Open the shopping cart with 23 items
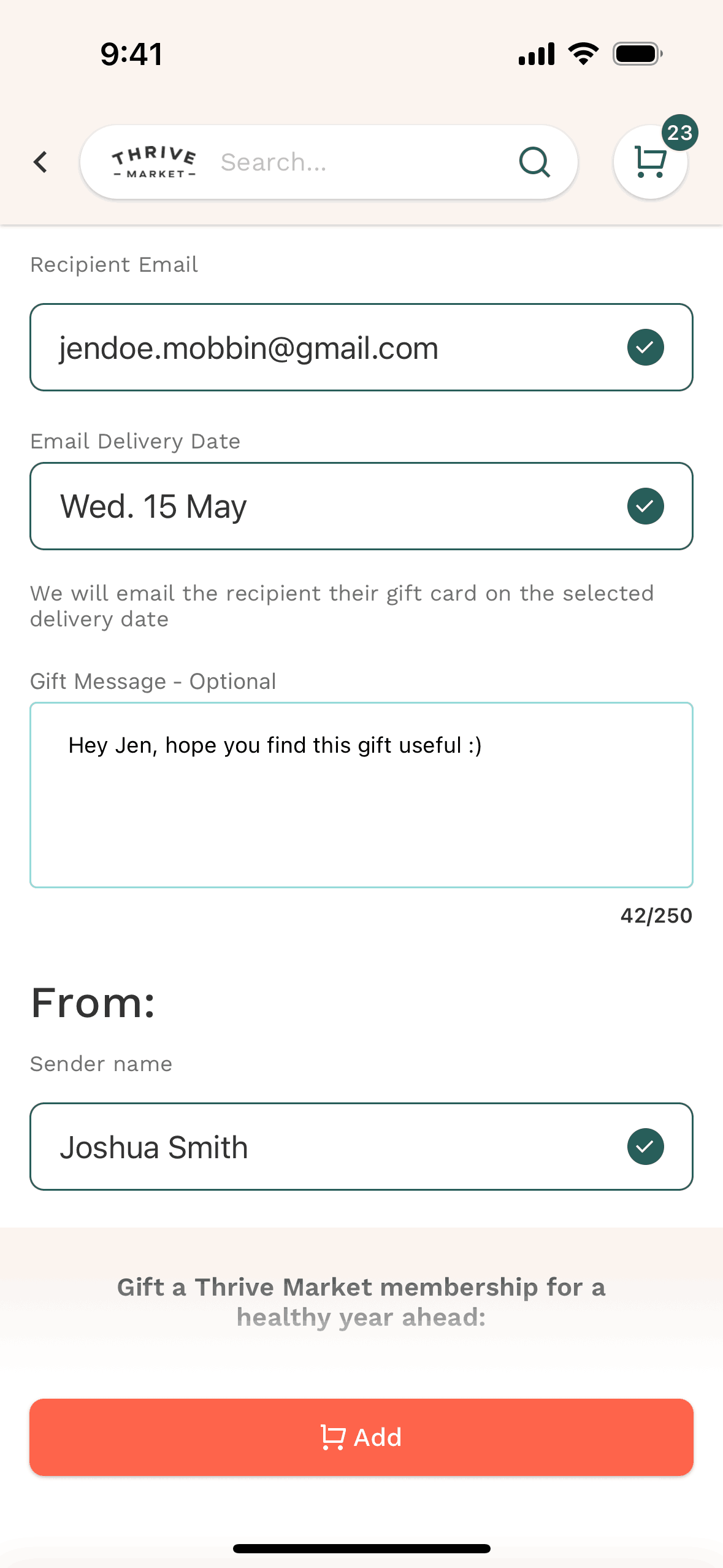The width and height of the screenshot is (723, 1568). [x=650, y=163]
